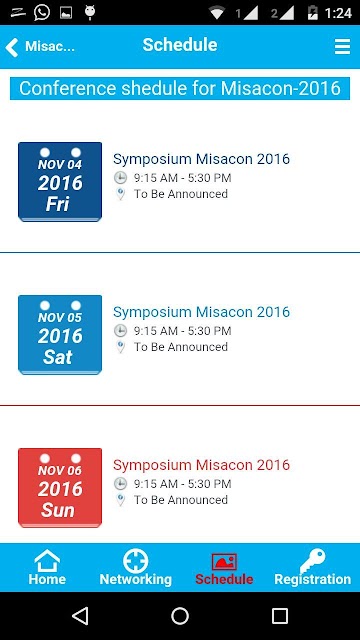Switch to the Home tab
Screen dimensions: 360x640
coord(47,567)
